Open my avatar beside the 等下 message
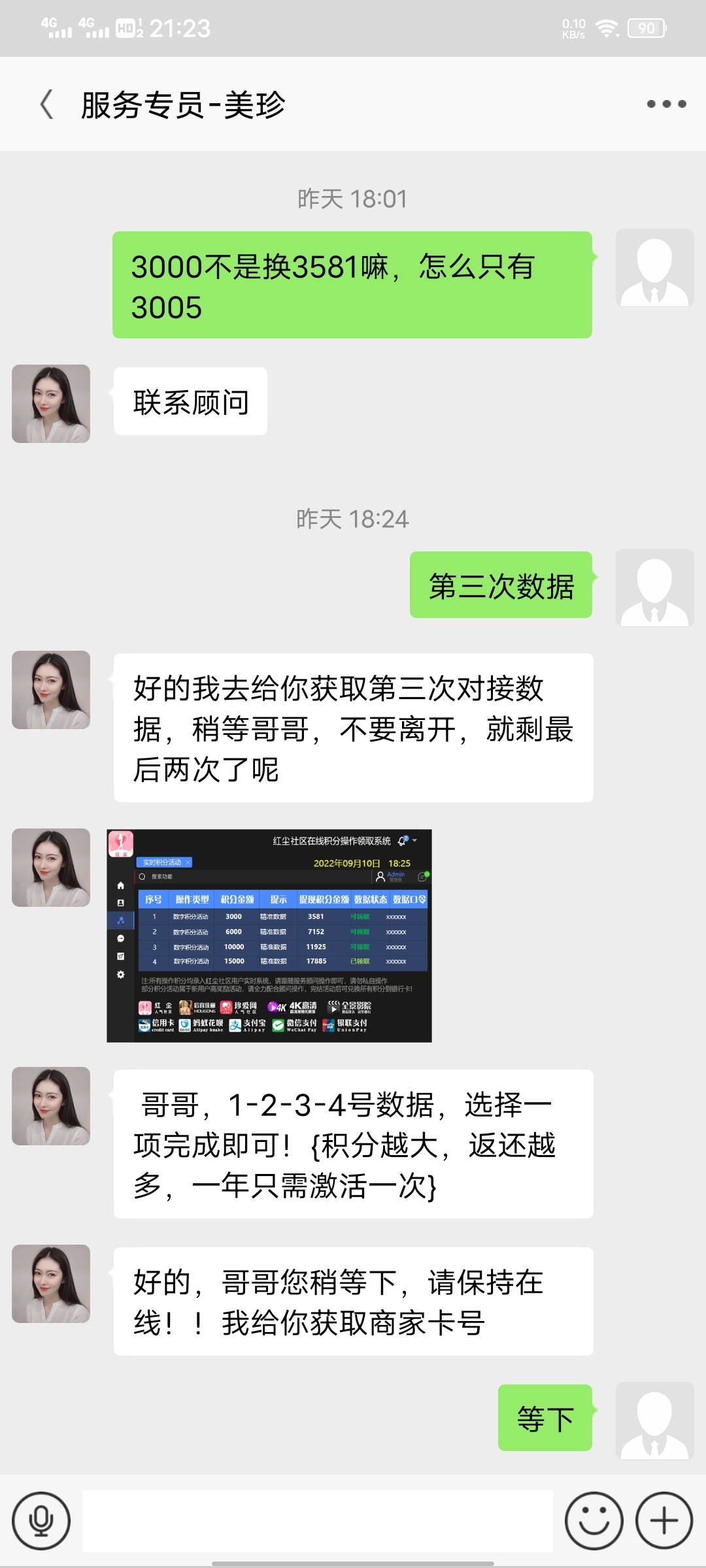 [x=654, y=1420]
